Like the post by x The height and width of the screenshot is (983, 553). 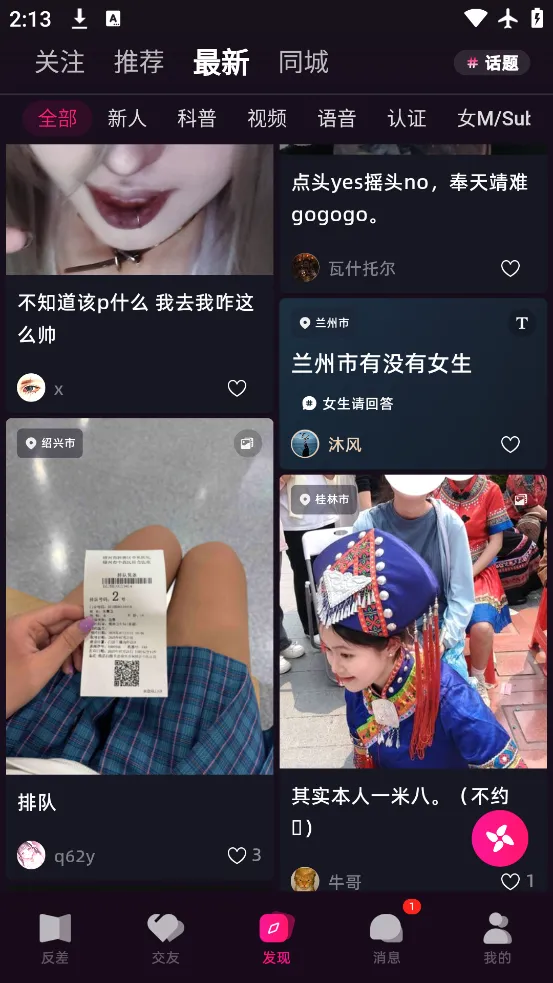pyautogui.click(x=237, y=389)
